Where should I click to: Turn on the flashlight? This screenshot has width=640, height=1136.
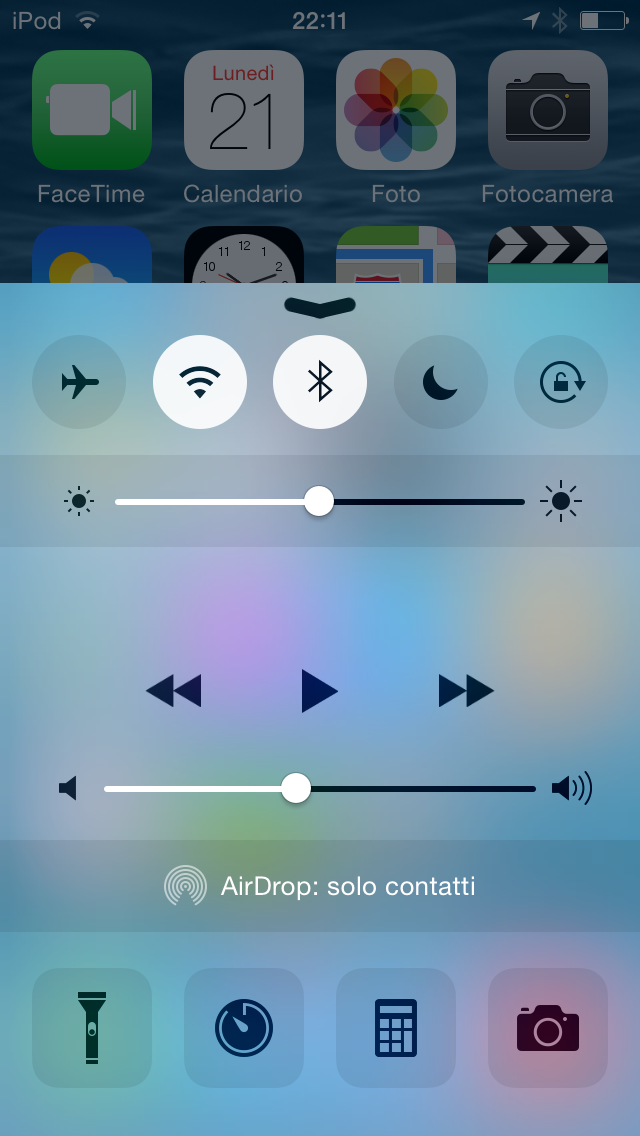(92, 1027)
